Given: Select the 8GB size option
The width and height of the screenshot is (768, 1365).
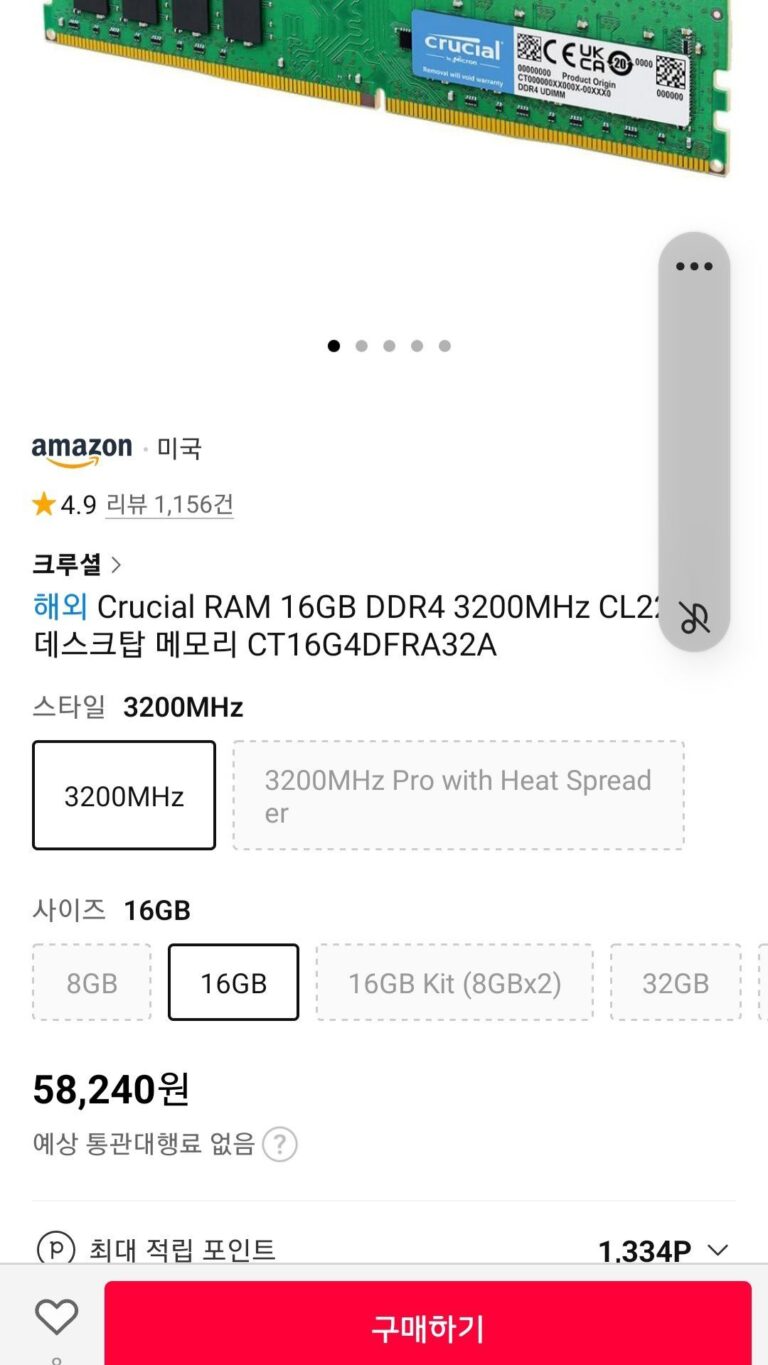Looking at the screenshot, I should (92, 982).
